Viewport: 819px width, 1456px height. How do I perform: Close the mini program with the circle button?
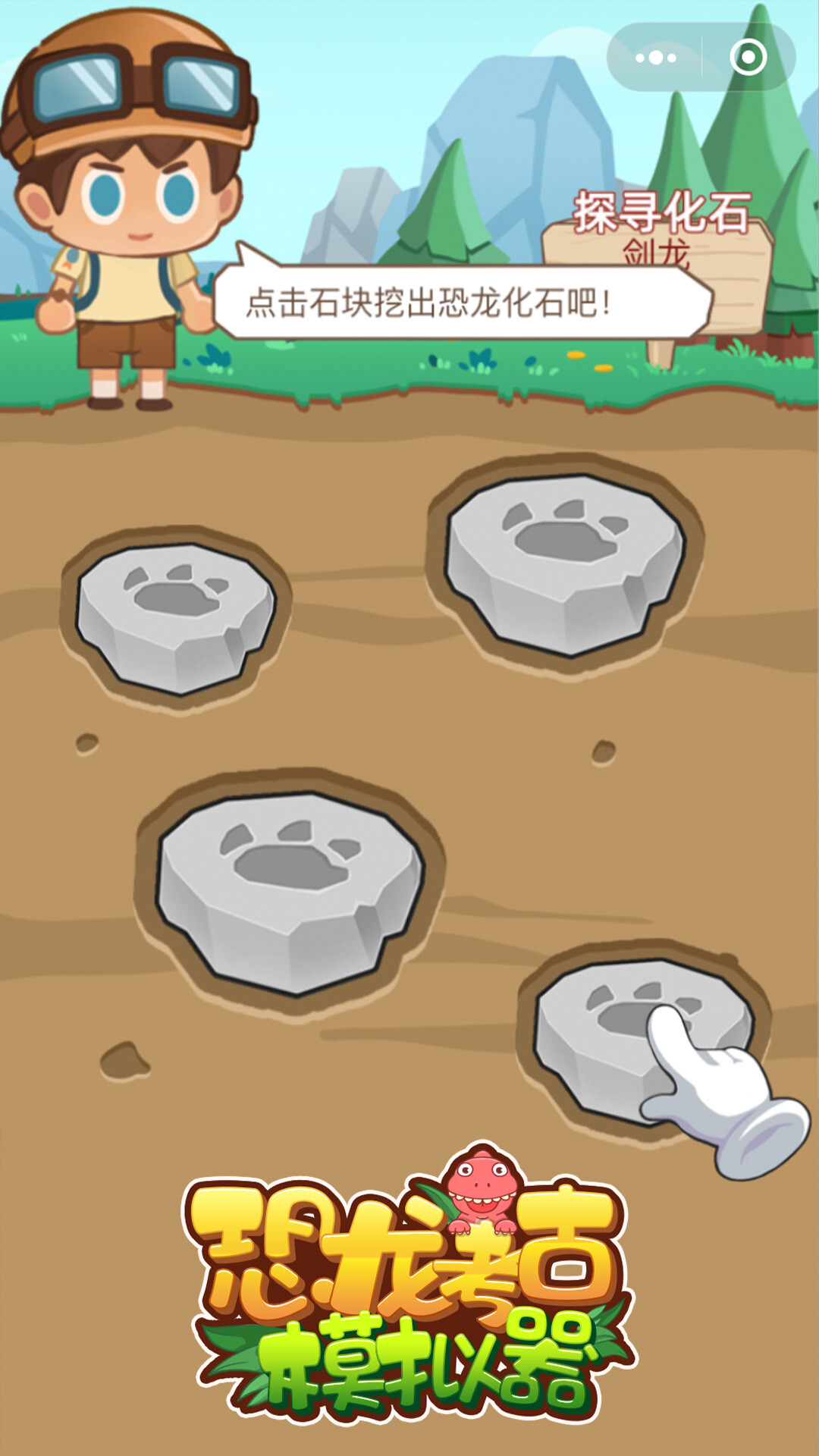tap(748, 58)
